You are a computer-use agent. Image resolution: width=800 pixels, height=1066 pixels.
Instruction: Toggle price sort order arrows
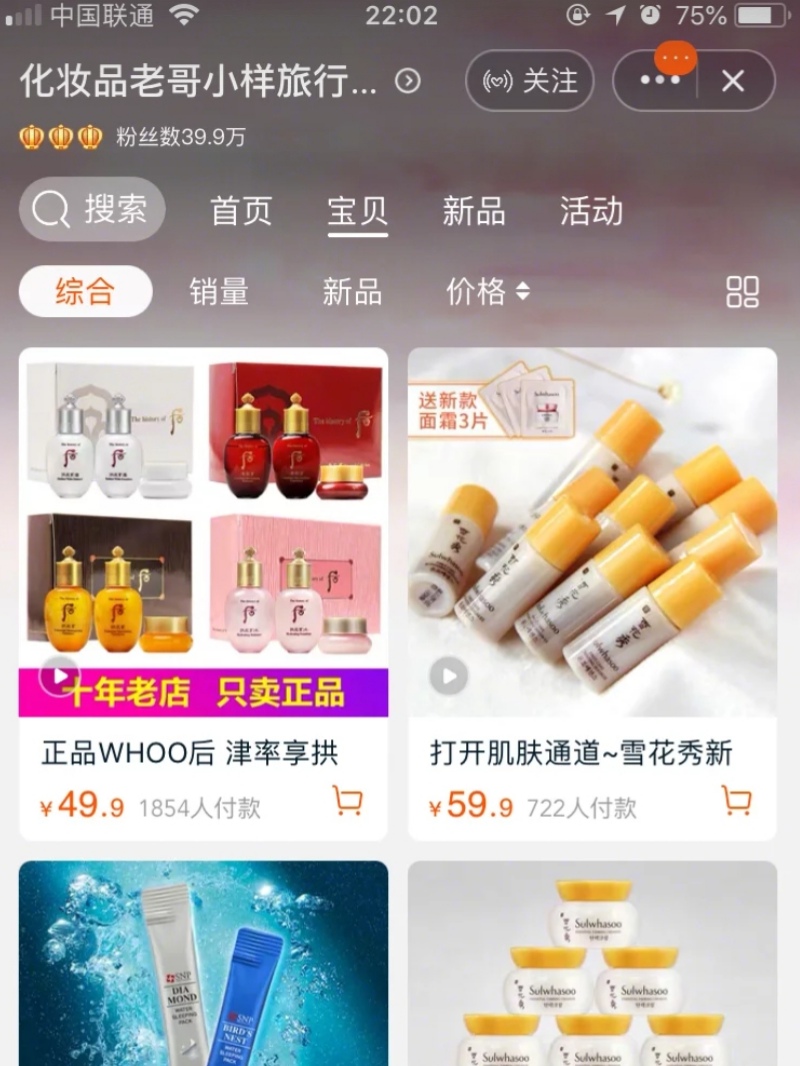tap(521, 291)
